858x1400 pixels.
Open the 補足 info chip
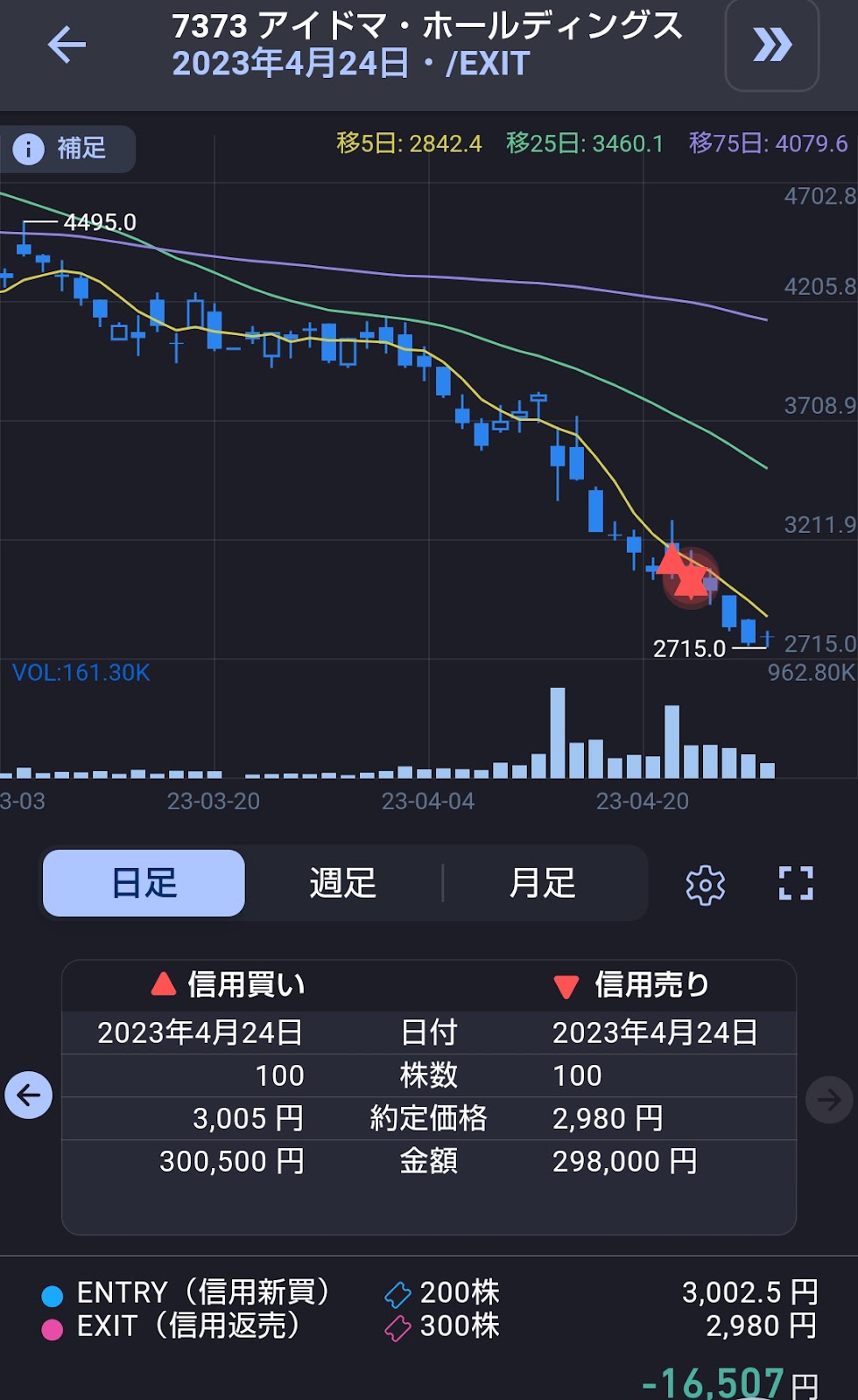point(67,149)
